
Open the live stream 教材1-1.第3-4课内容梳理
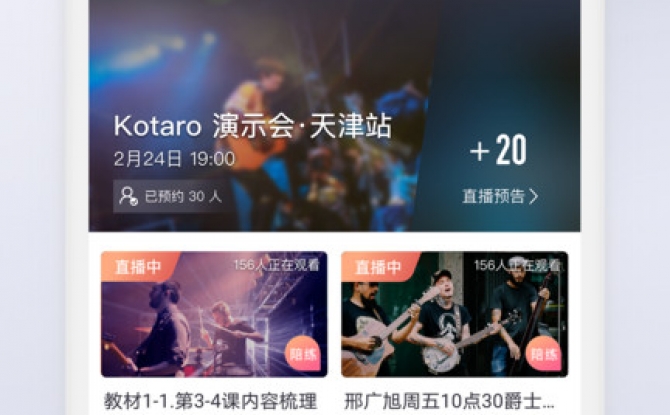tap(213, 314)
